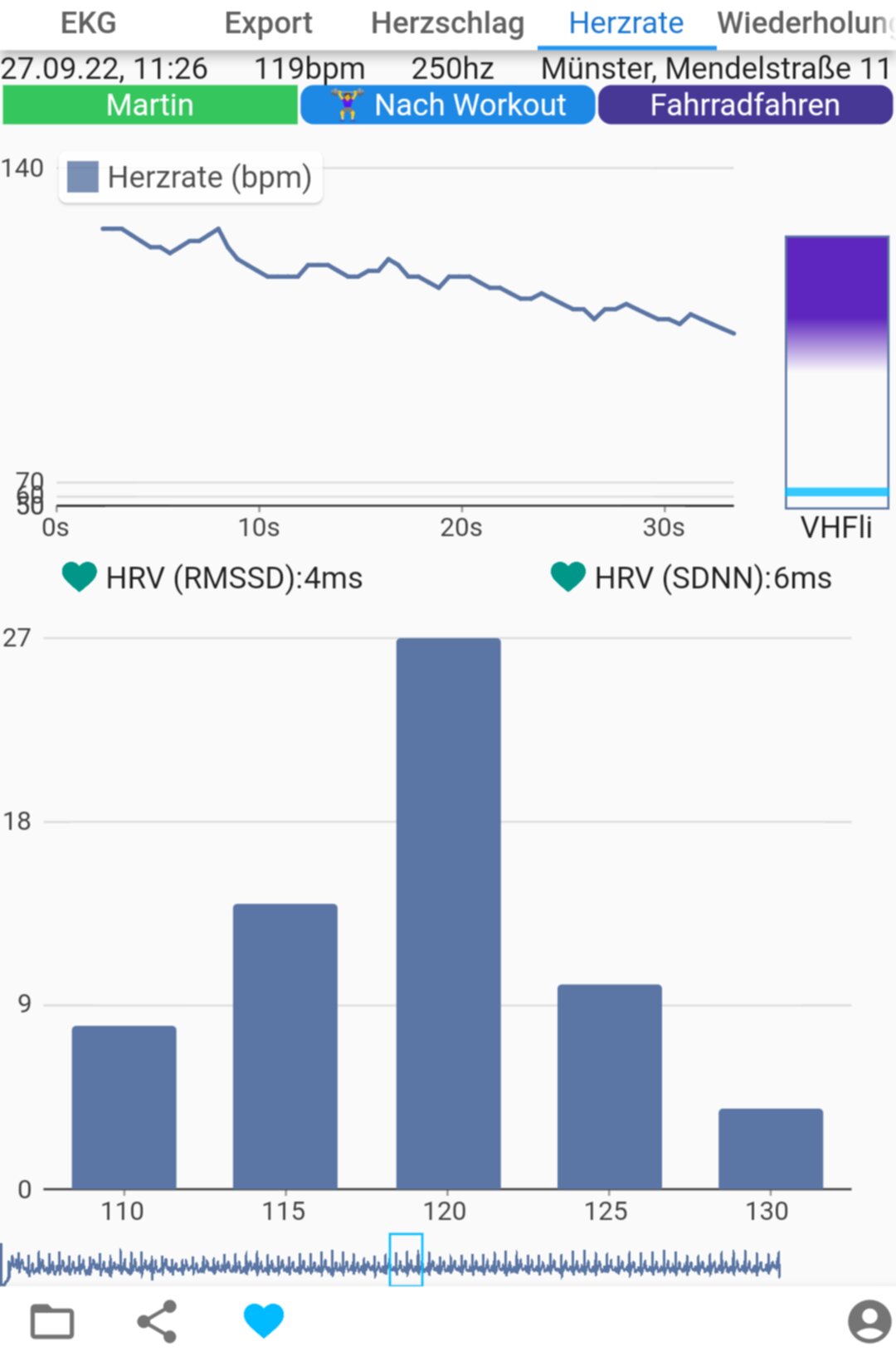Open the folder icon for saved recordings
896x1356 pixels.
pos(52,1321)
